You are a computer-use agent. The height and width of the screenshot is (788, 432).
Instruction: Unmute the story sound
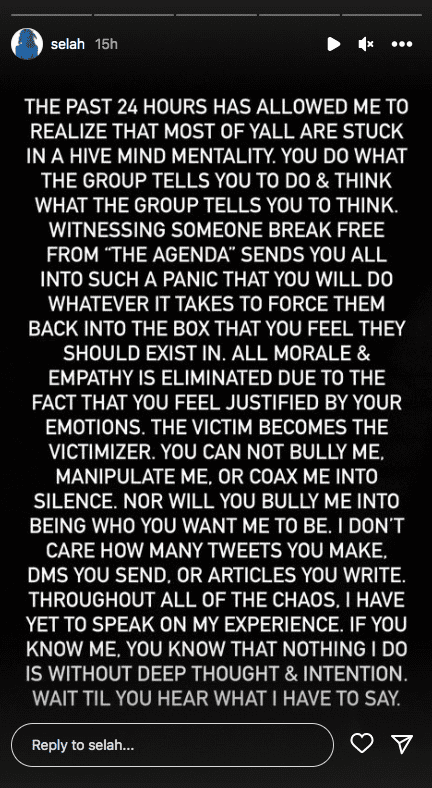tap(366, 44)
